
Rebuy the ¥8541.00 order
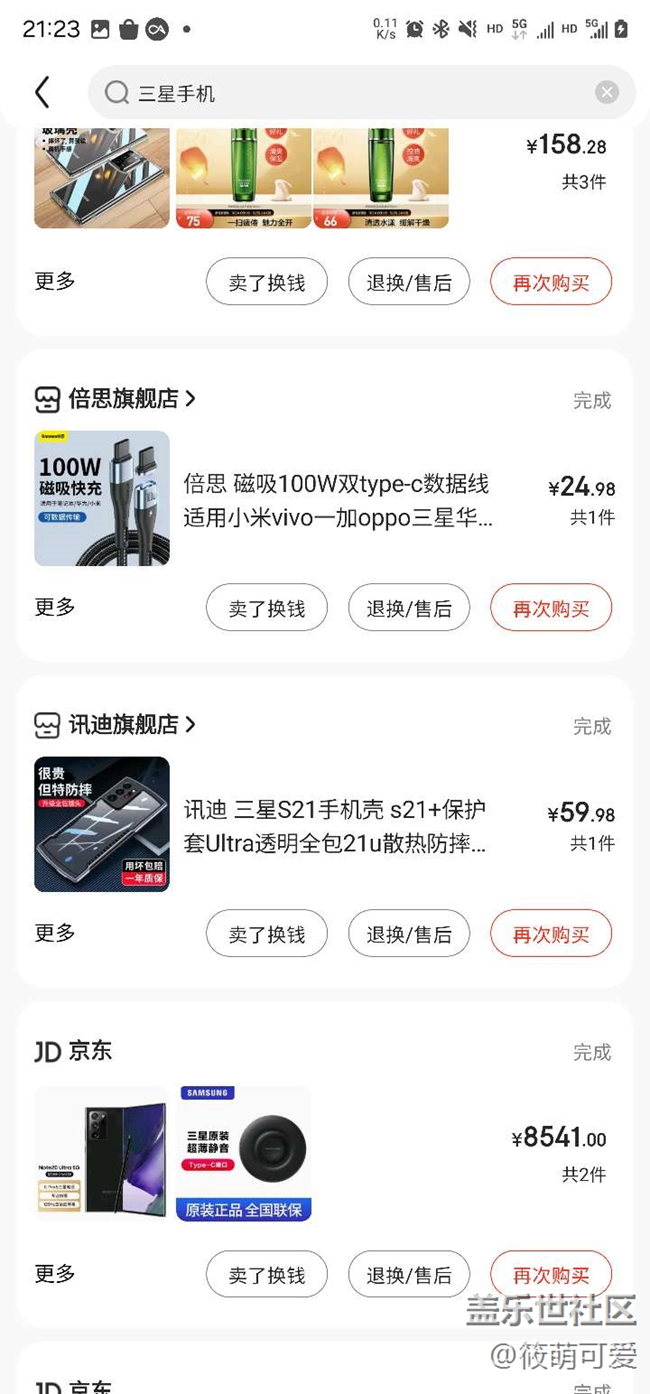click(x=550, y=1275)
